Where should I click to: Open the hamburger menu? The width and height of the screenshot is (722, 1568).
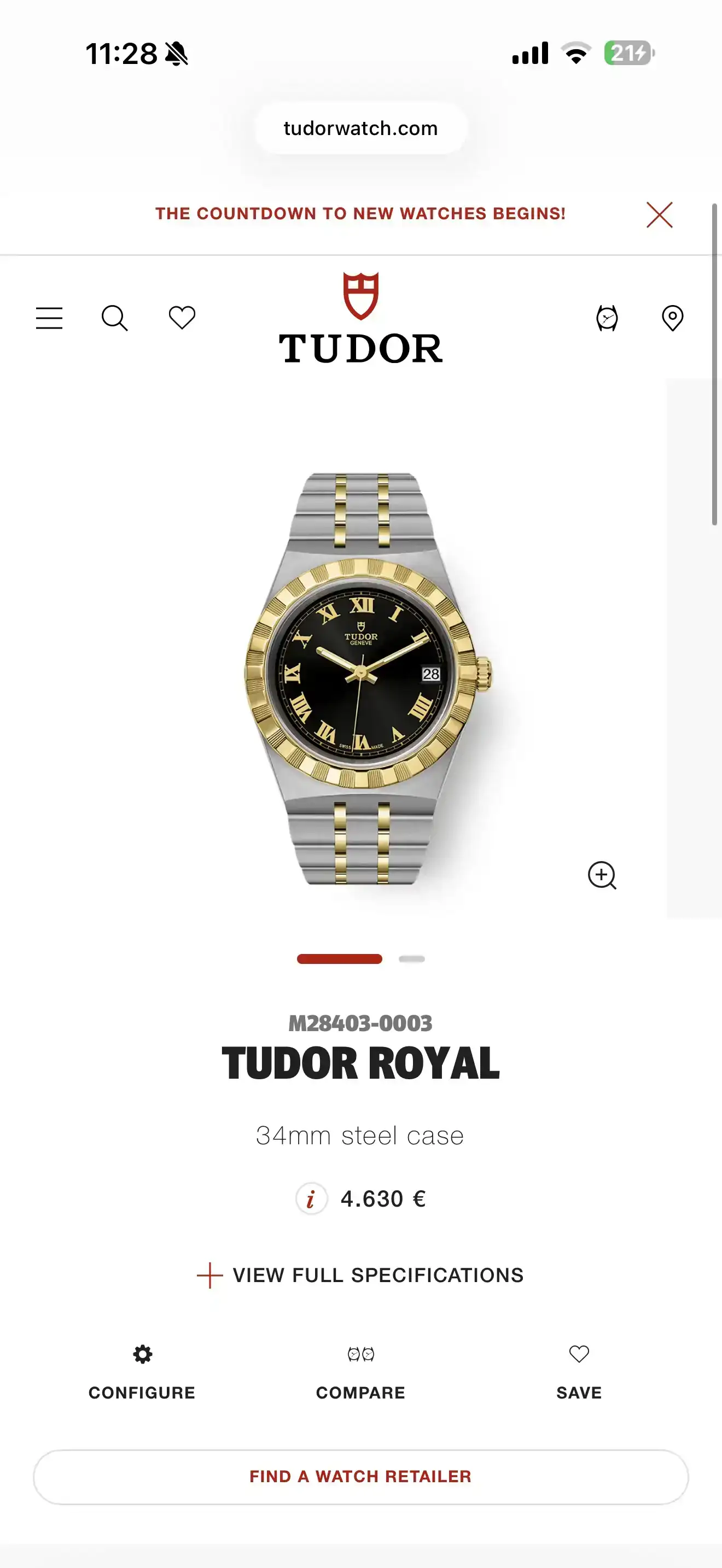tap(49, 318)
